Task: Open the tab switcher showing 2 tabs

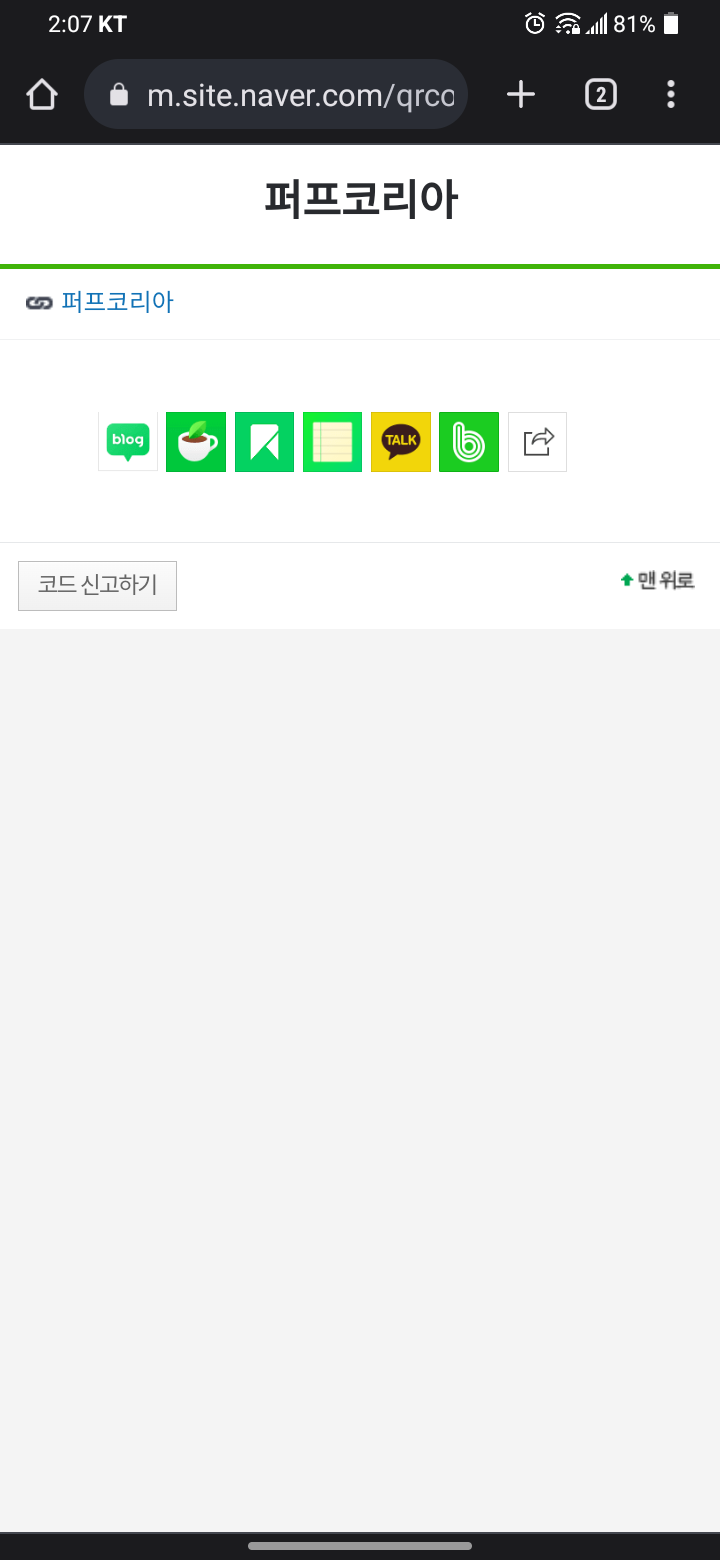Action: click(600, 95)
